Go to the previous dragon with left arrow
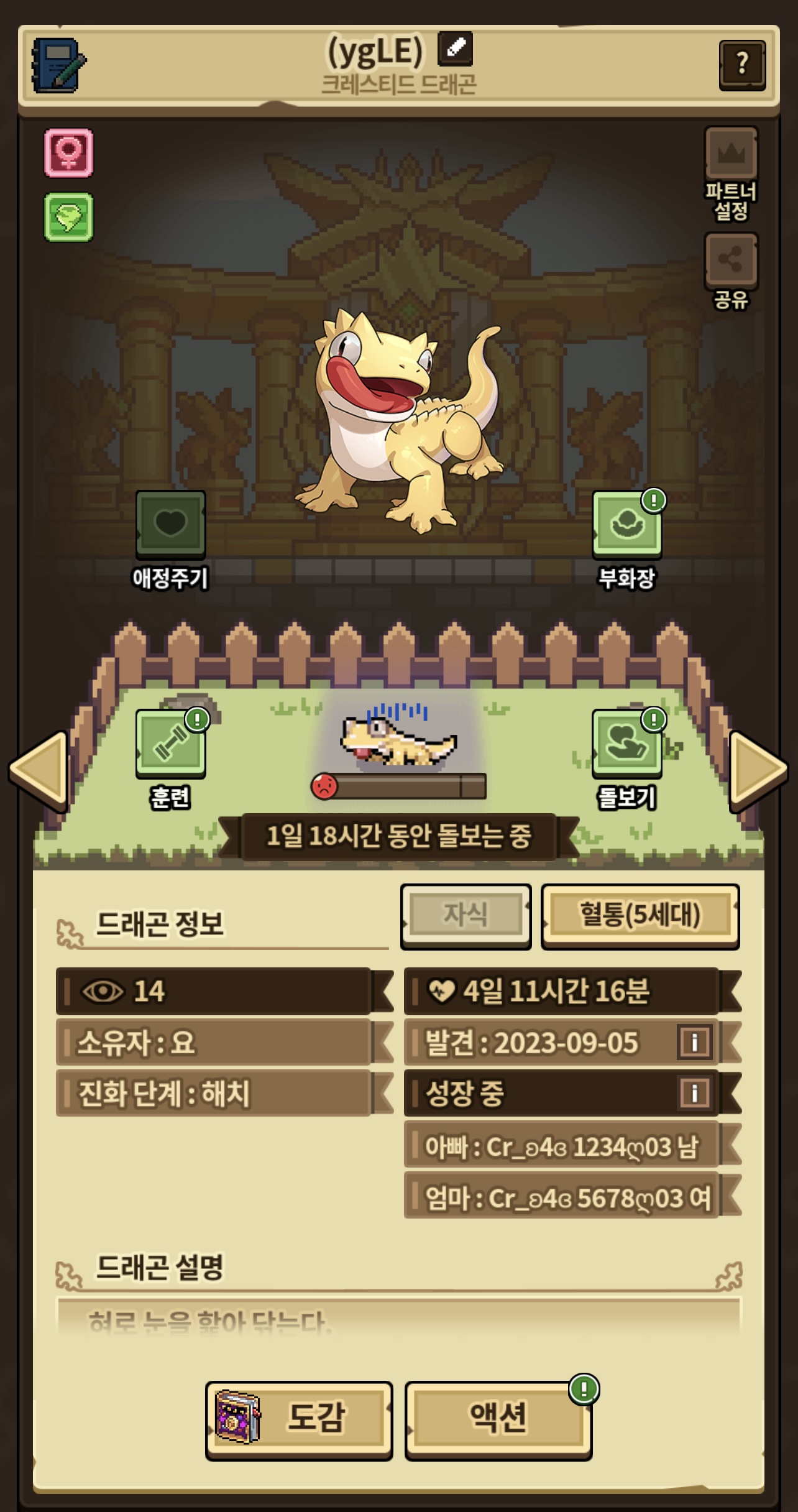 coord(38,772)
